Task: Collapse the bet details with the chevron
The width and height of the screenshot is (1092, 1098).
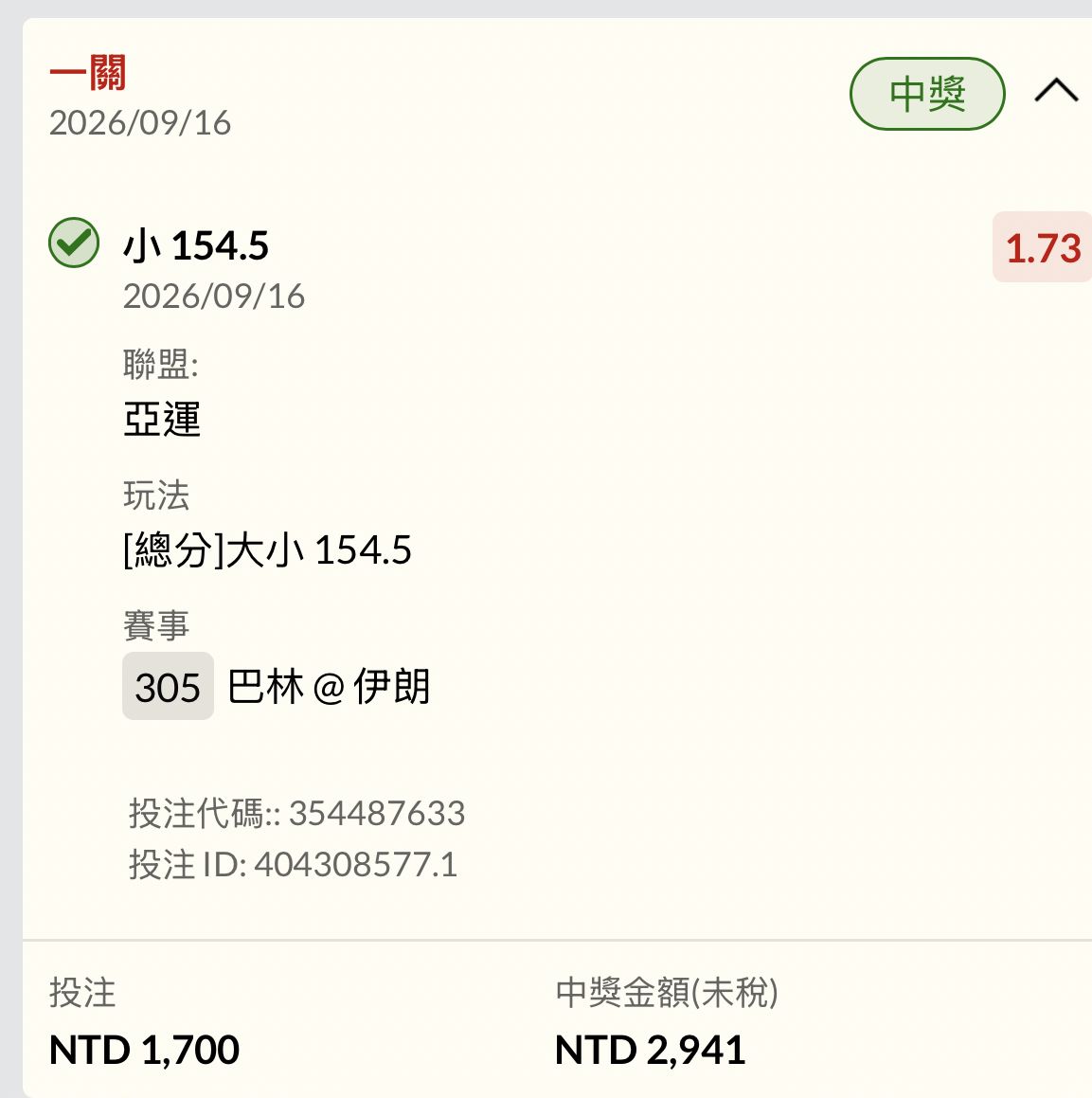Action: [1056, 91]
